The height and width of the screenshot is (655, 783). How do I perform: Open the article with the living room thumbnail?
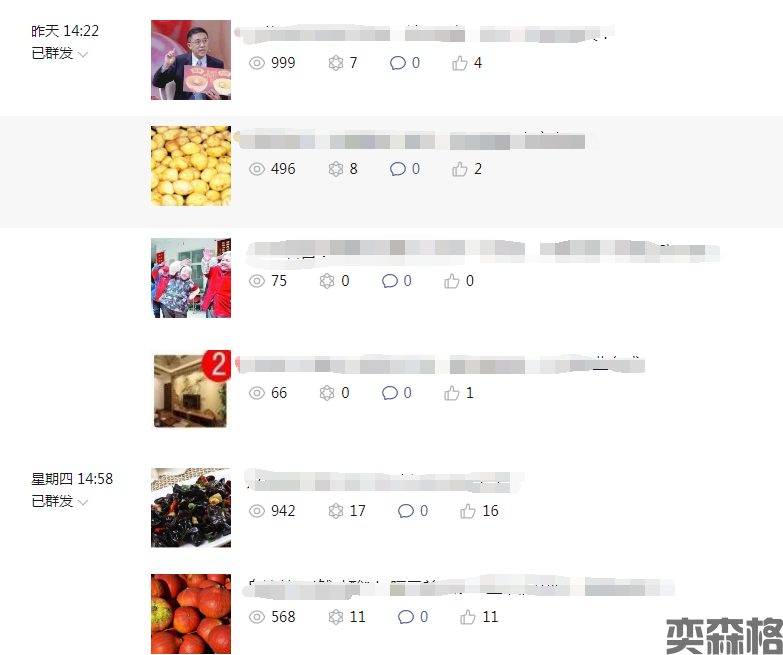click(191, 390)
